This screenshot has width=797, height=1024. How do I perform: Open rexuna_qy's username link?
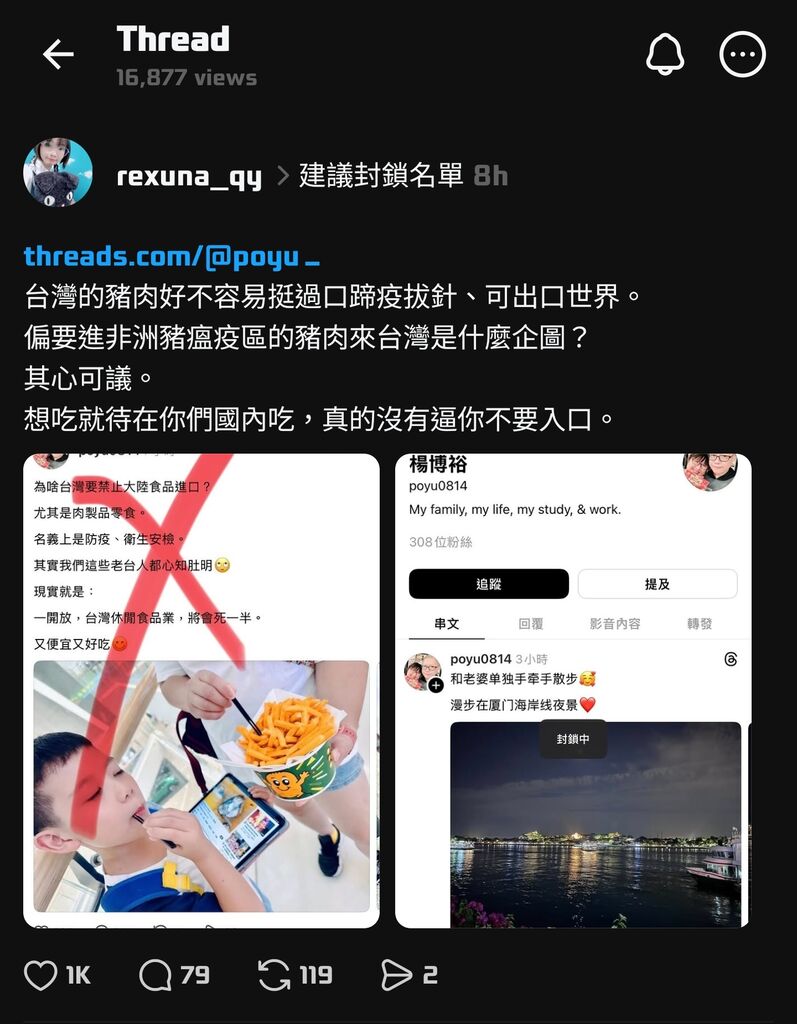(x=189, y=177)
